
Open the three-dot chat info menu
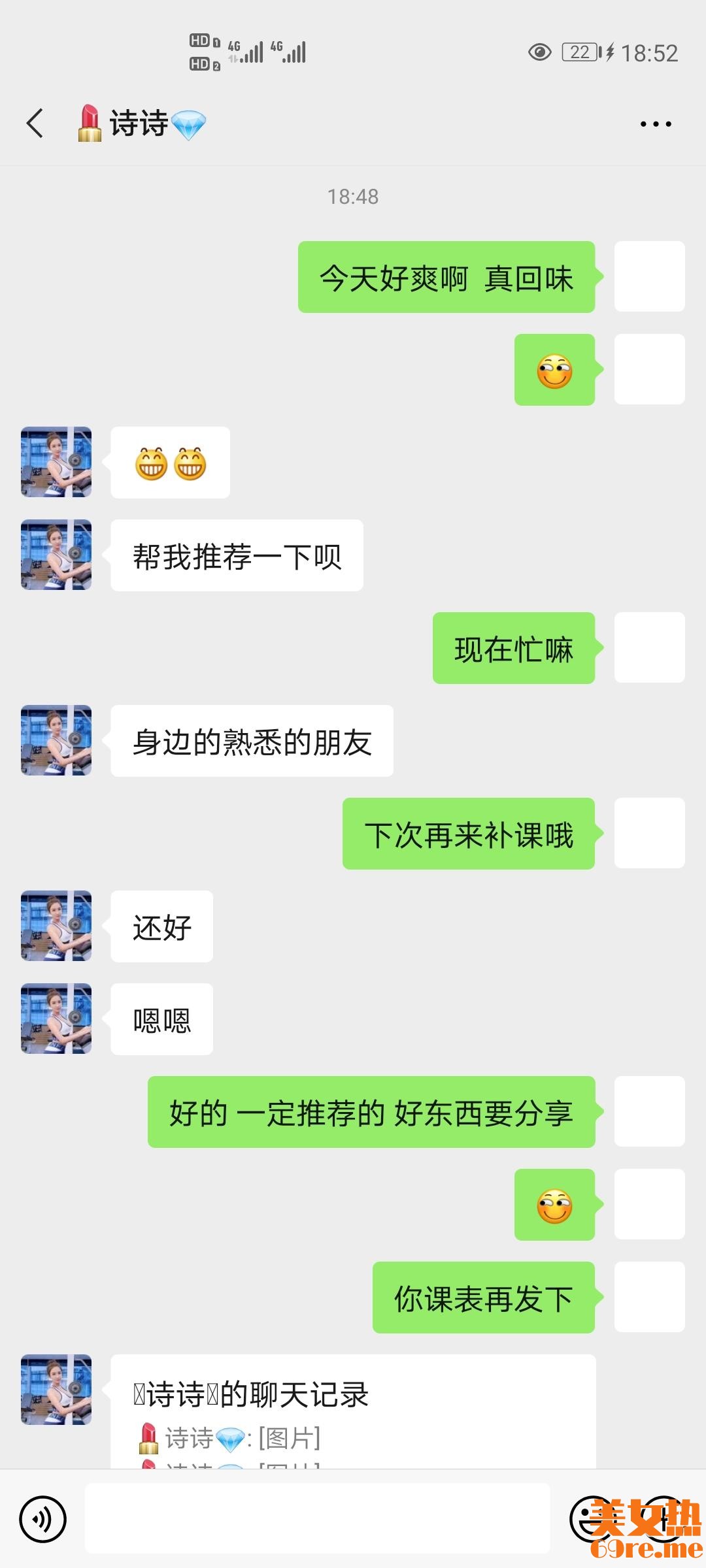click(x=656, y=124)
